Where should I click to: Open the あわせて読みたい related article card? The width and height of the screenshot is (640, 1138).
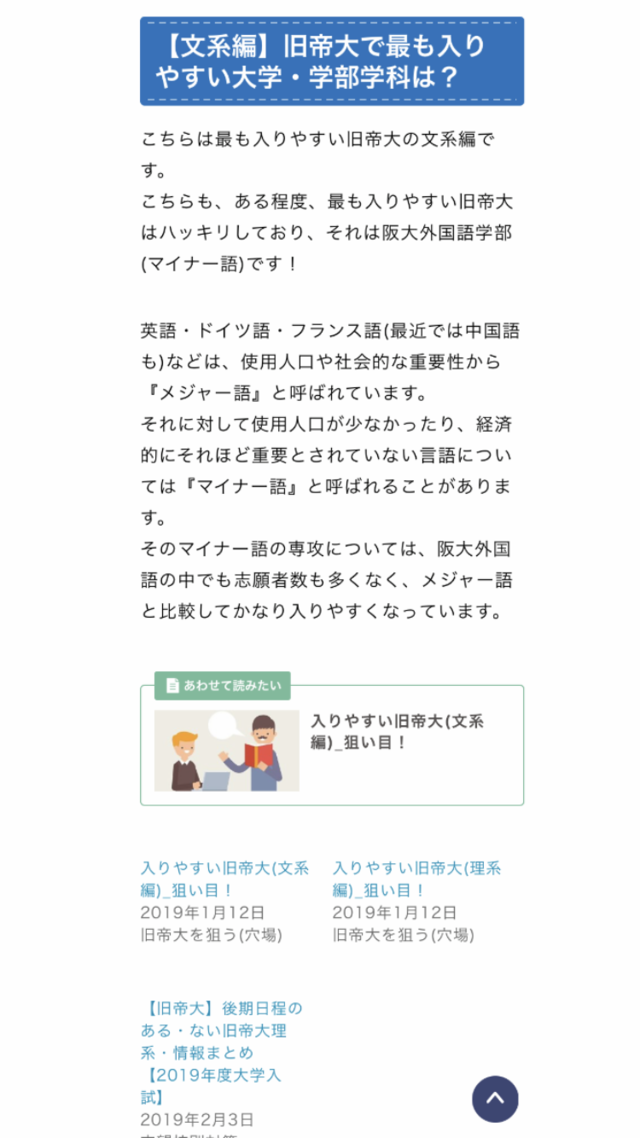331,747
